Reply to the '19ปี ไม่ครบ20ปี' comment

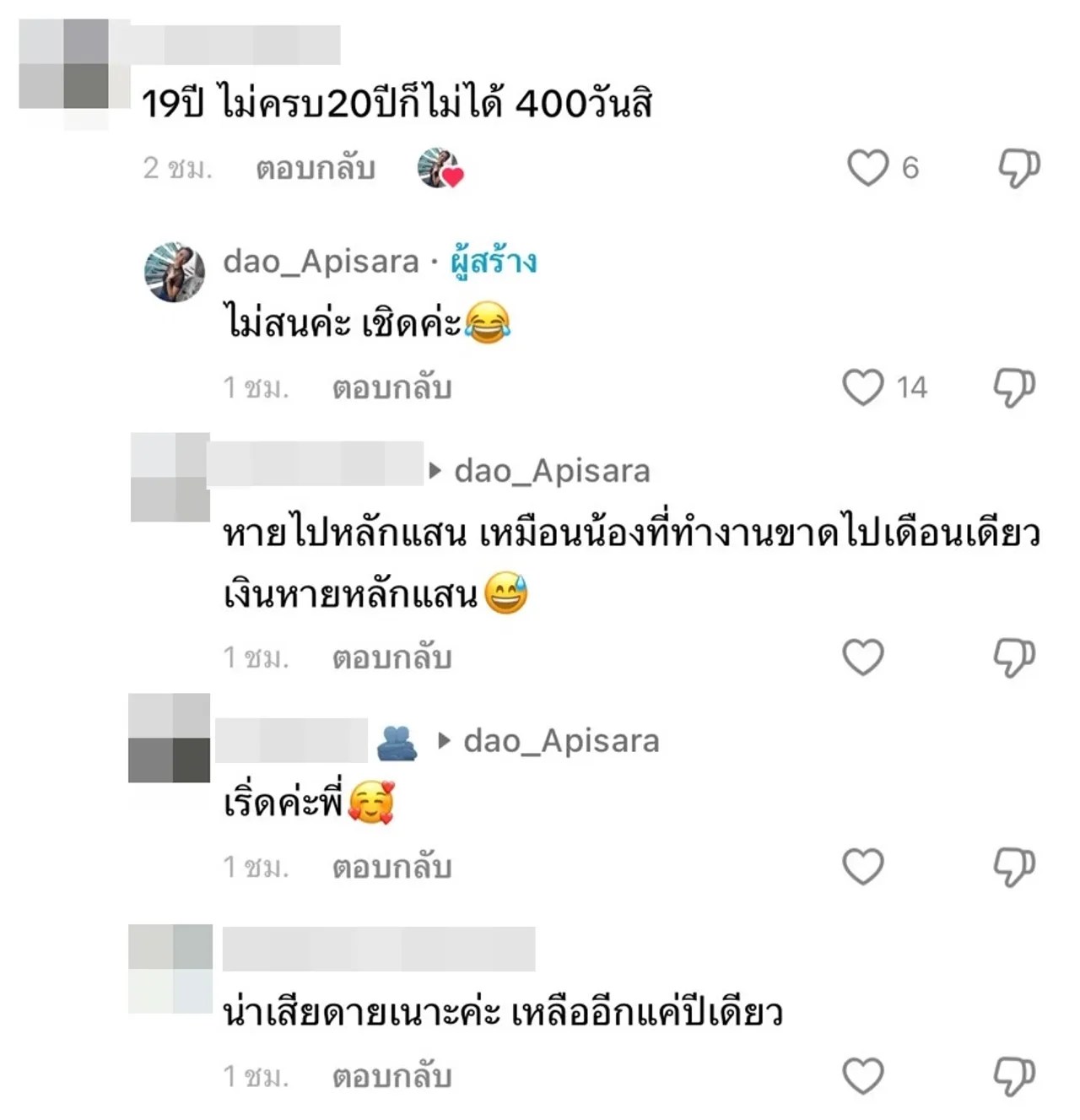click(315, 169)
